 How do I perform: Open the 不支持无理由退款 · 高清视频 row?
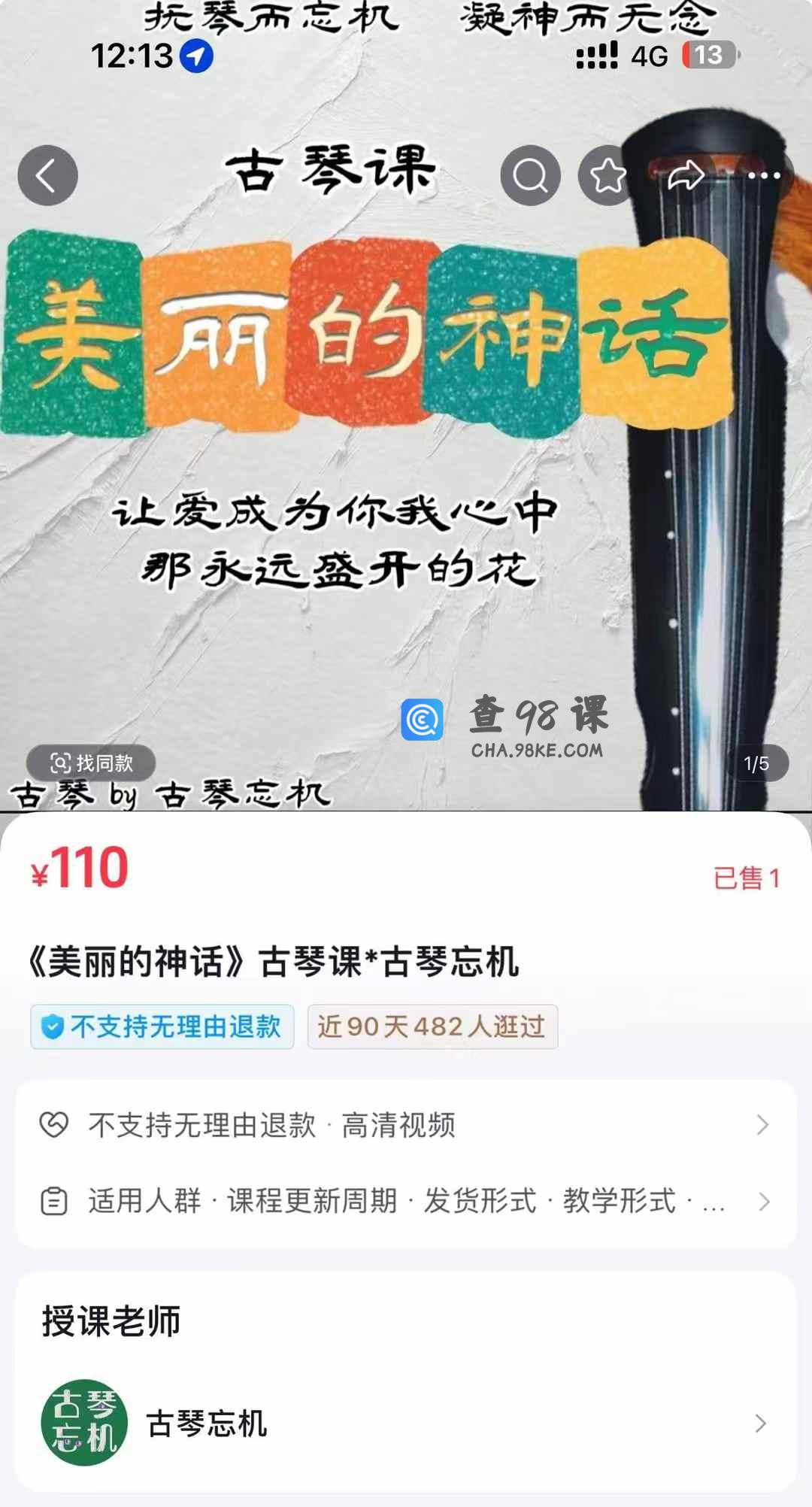[406, 1125]
